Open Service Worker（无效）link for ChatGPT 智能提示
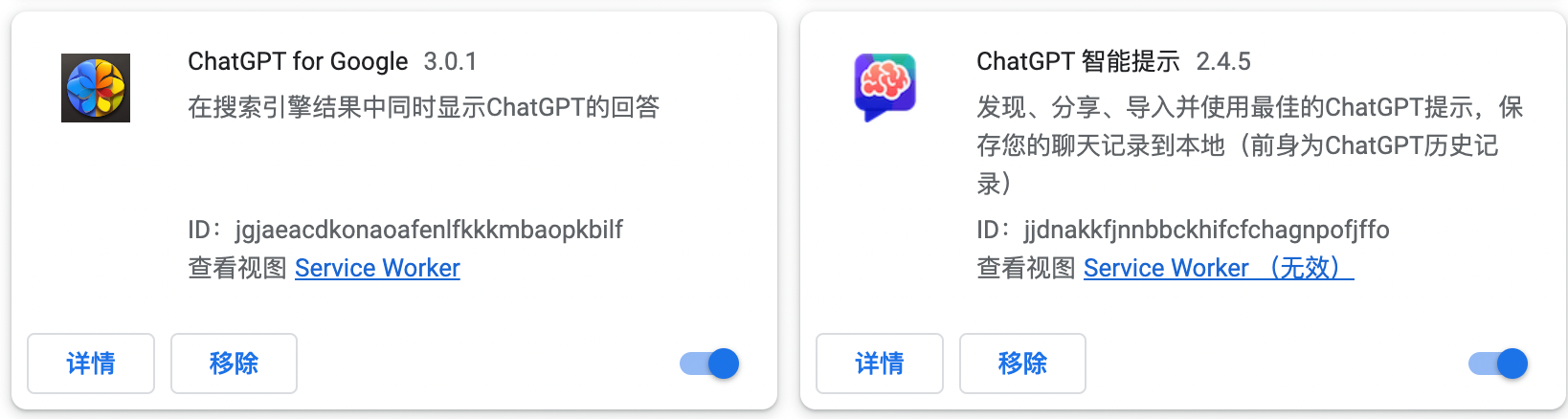1568x419 pixels. 1218,268
